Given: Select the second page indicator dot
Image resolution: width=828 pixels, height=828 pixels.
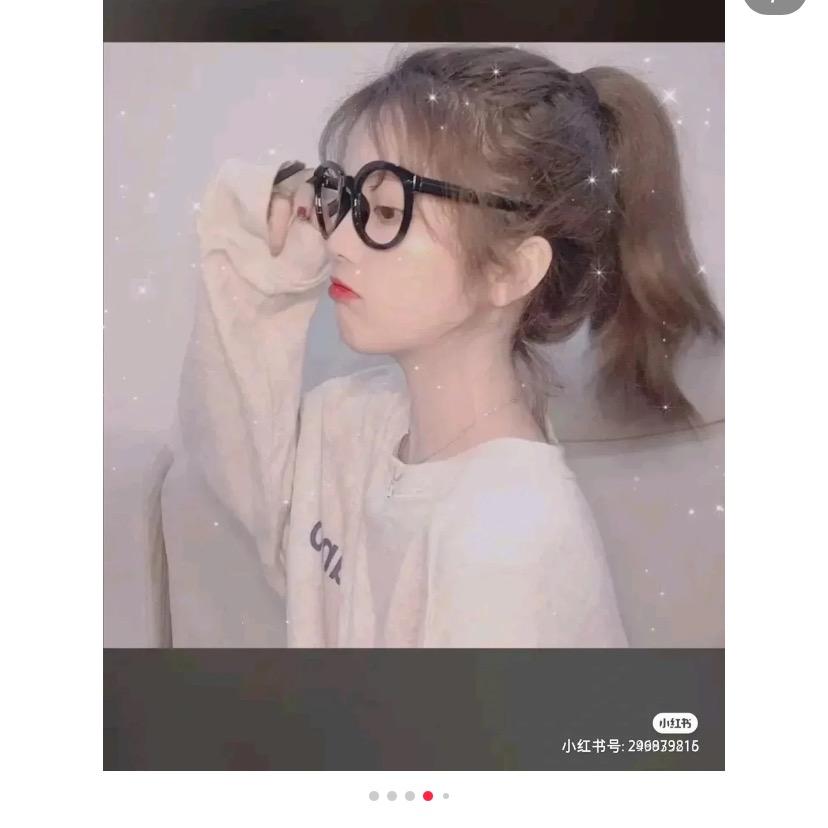Looking at the screenshot, I should [x=392, y=796].
